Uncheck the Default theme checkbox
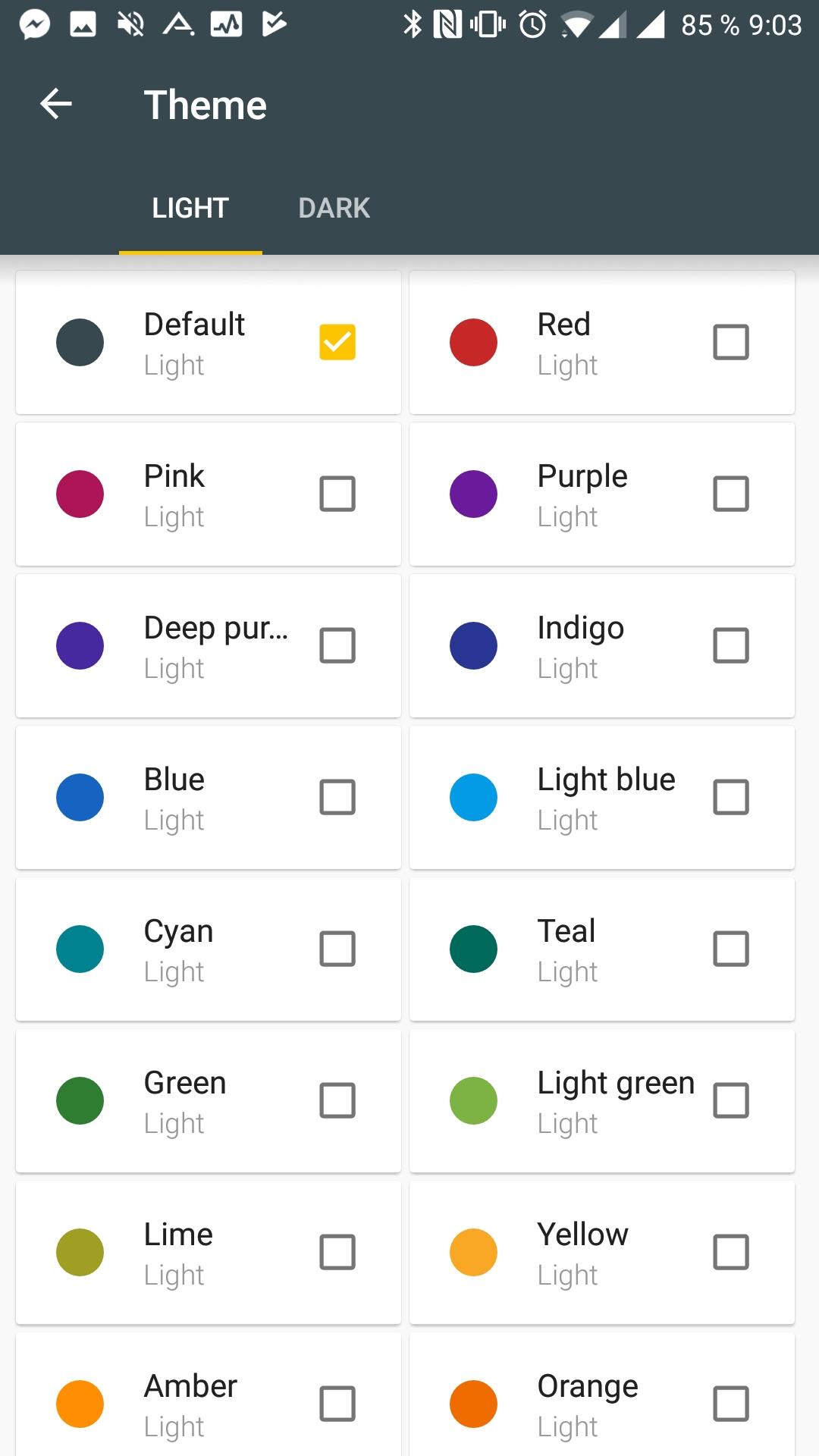This screenshot has height=1456, width=819. click(337, 342)
